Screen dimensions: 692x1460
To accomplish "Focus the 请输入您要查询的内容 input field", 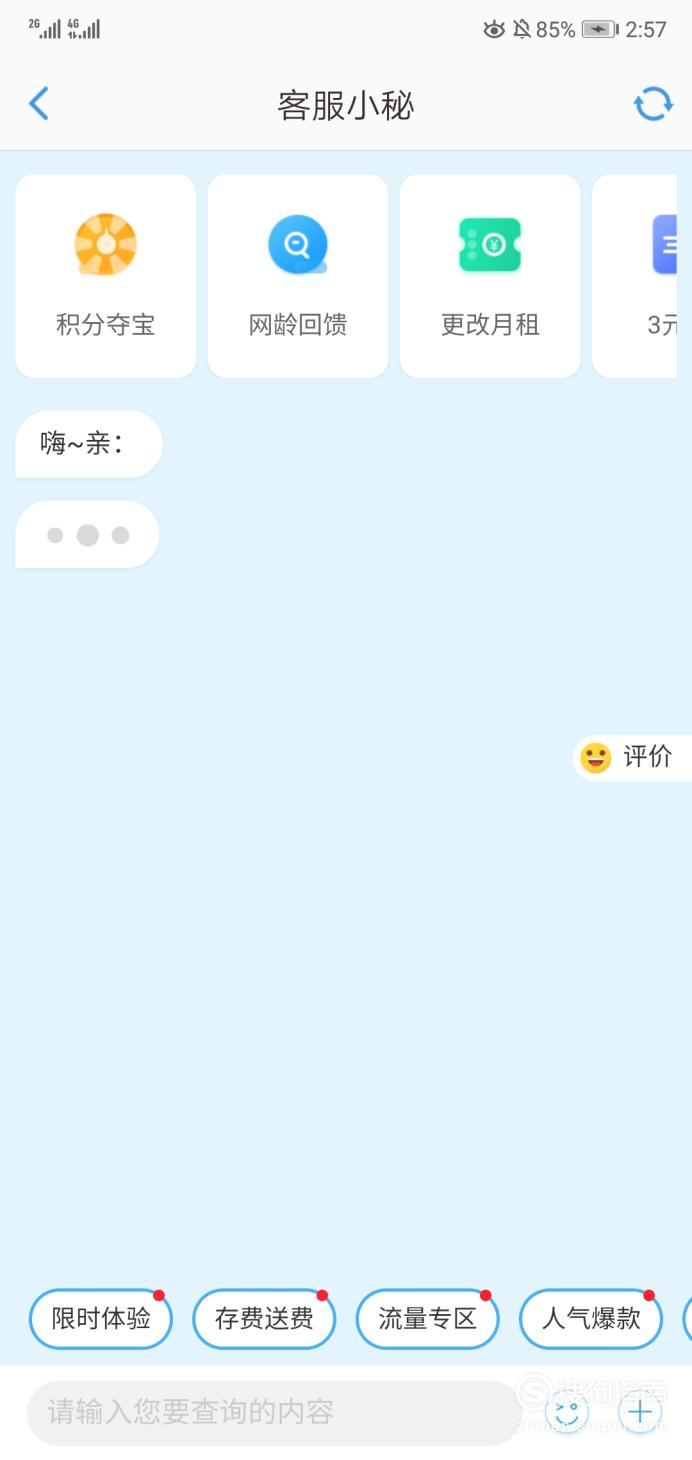I will 275,1413.
